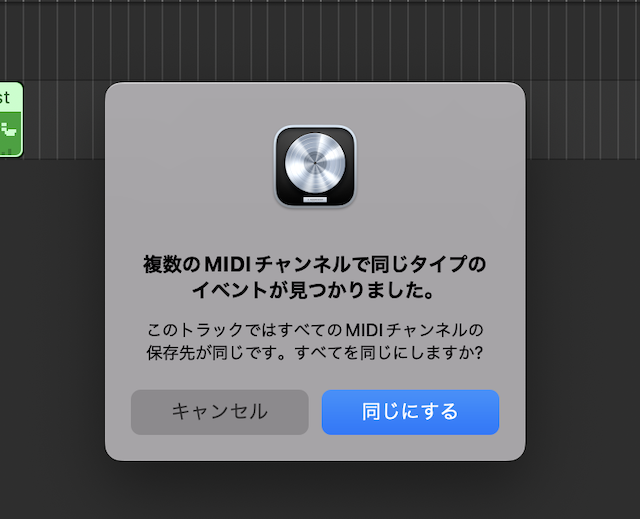Tap the キャンセル button
The width and height of the screenshot is (640, 519).
click(x=219, y=412)
